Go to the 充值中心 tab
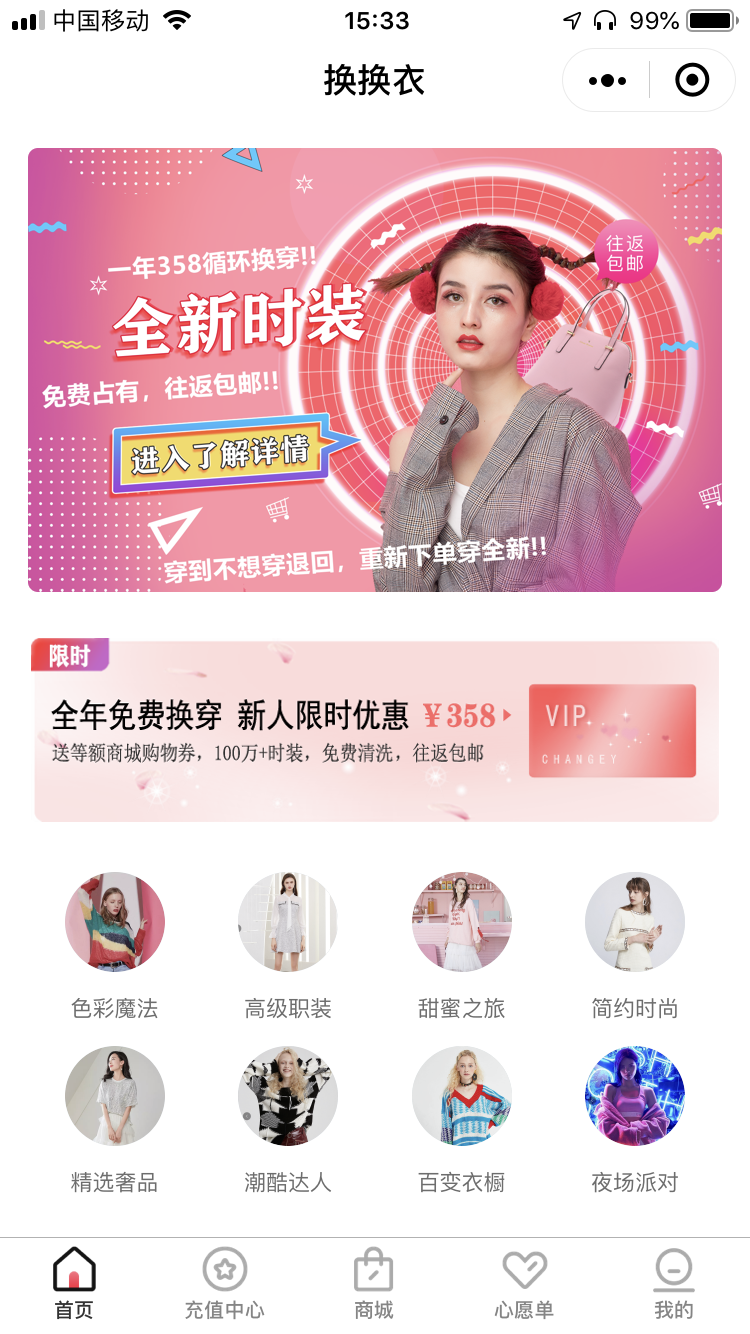750x1334 pixels. pyautogui.click(x=224, y=1284)
